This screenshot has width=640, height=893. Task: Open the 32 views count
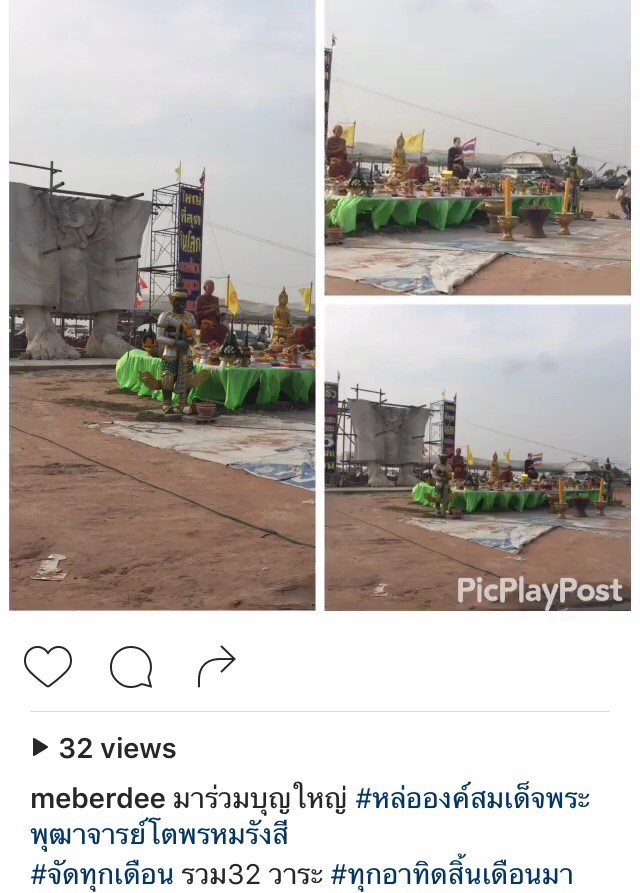click(105, 748)
